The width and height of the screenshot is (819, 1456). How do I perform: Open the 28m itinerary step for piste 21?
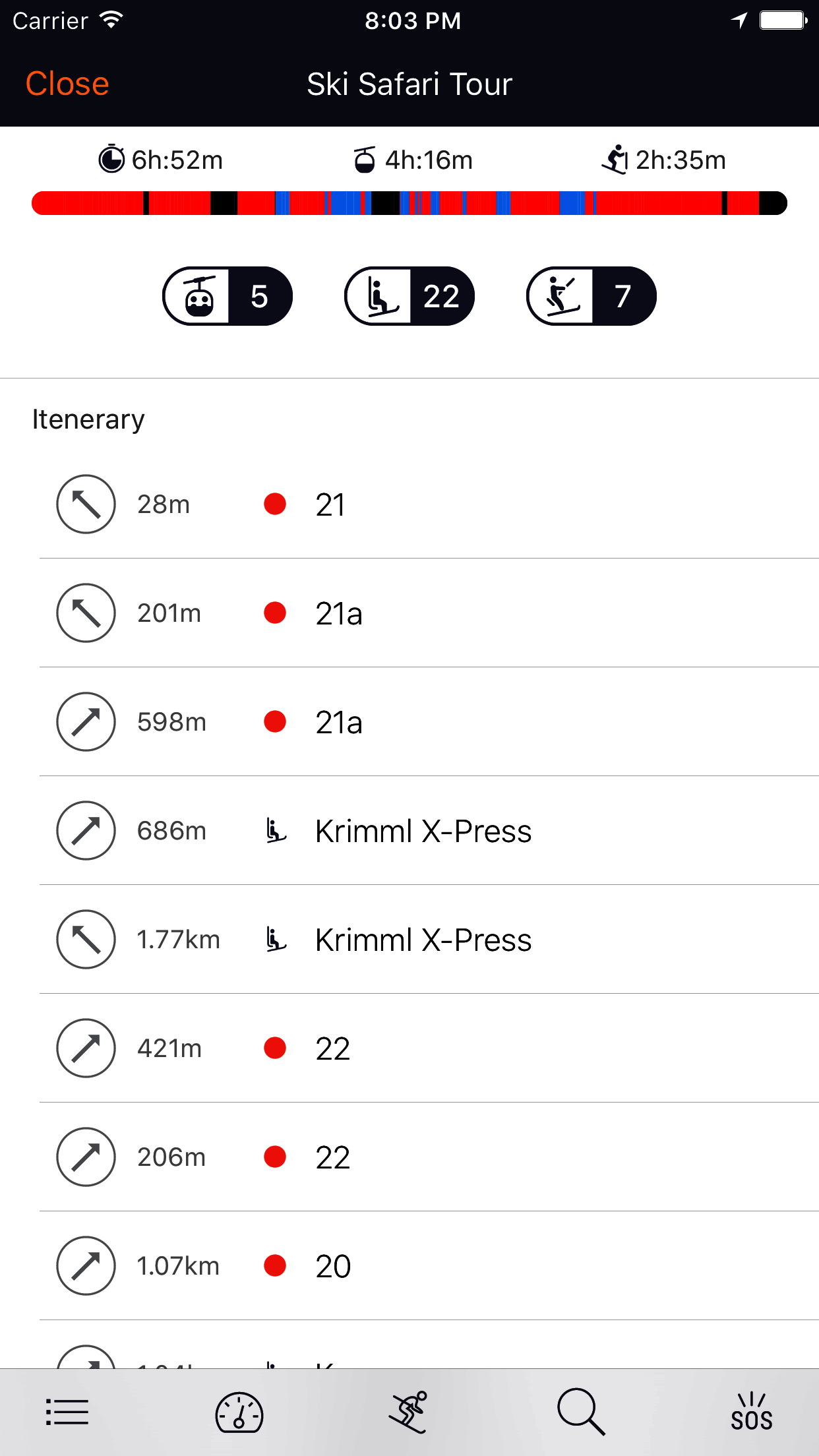point(429,504)
